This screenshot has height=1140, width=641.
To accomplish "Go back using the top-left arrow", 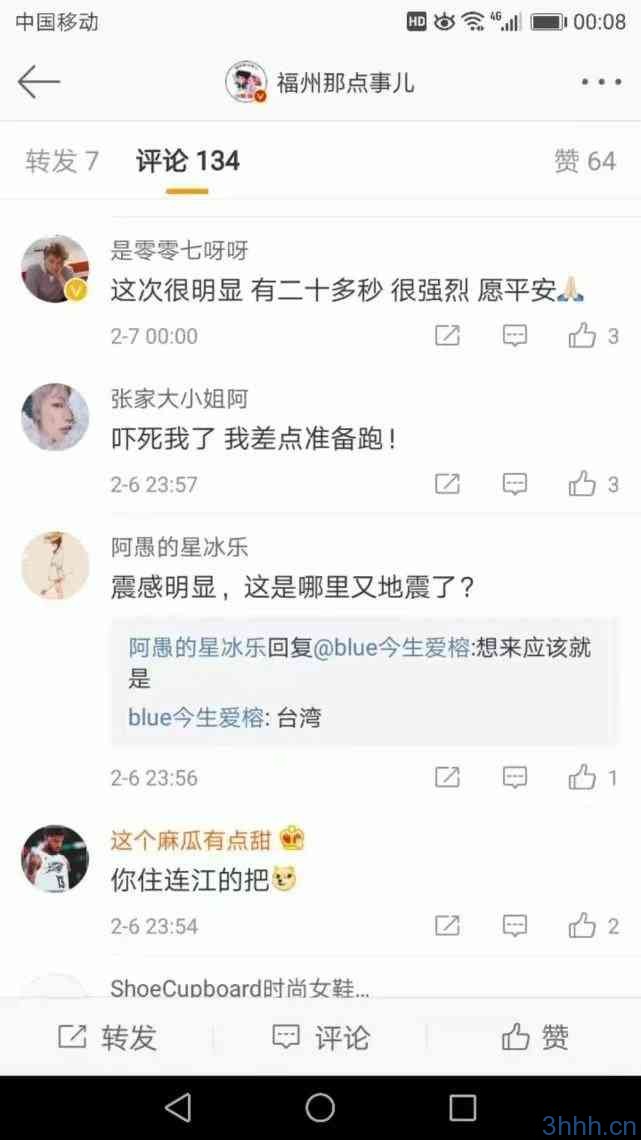I will click(x=39, y=81).
